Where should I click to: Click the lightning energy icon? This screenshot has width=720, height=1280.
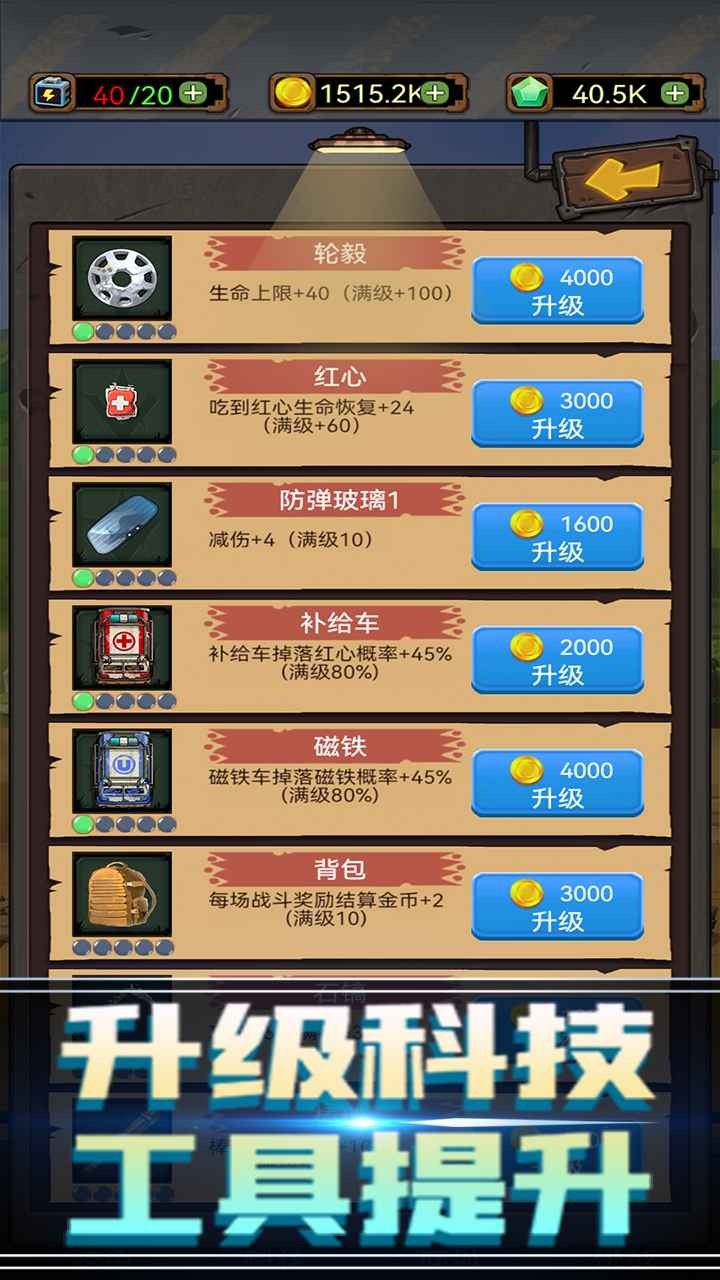[52, 92]
